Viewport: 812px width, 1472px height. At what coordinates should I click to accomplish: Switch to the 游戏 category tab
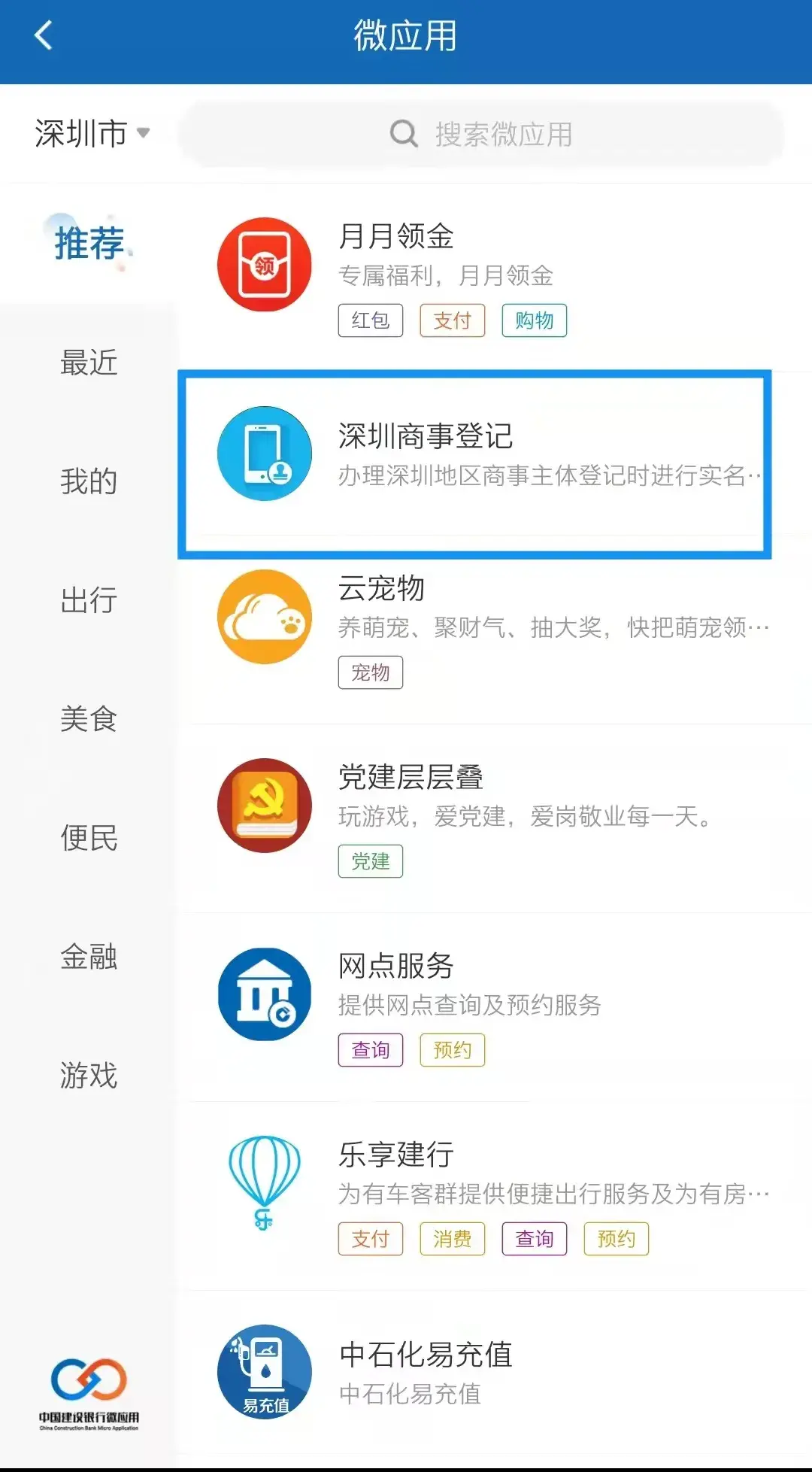88,1076
